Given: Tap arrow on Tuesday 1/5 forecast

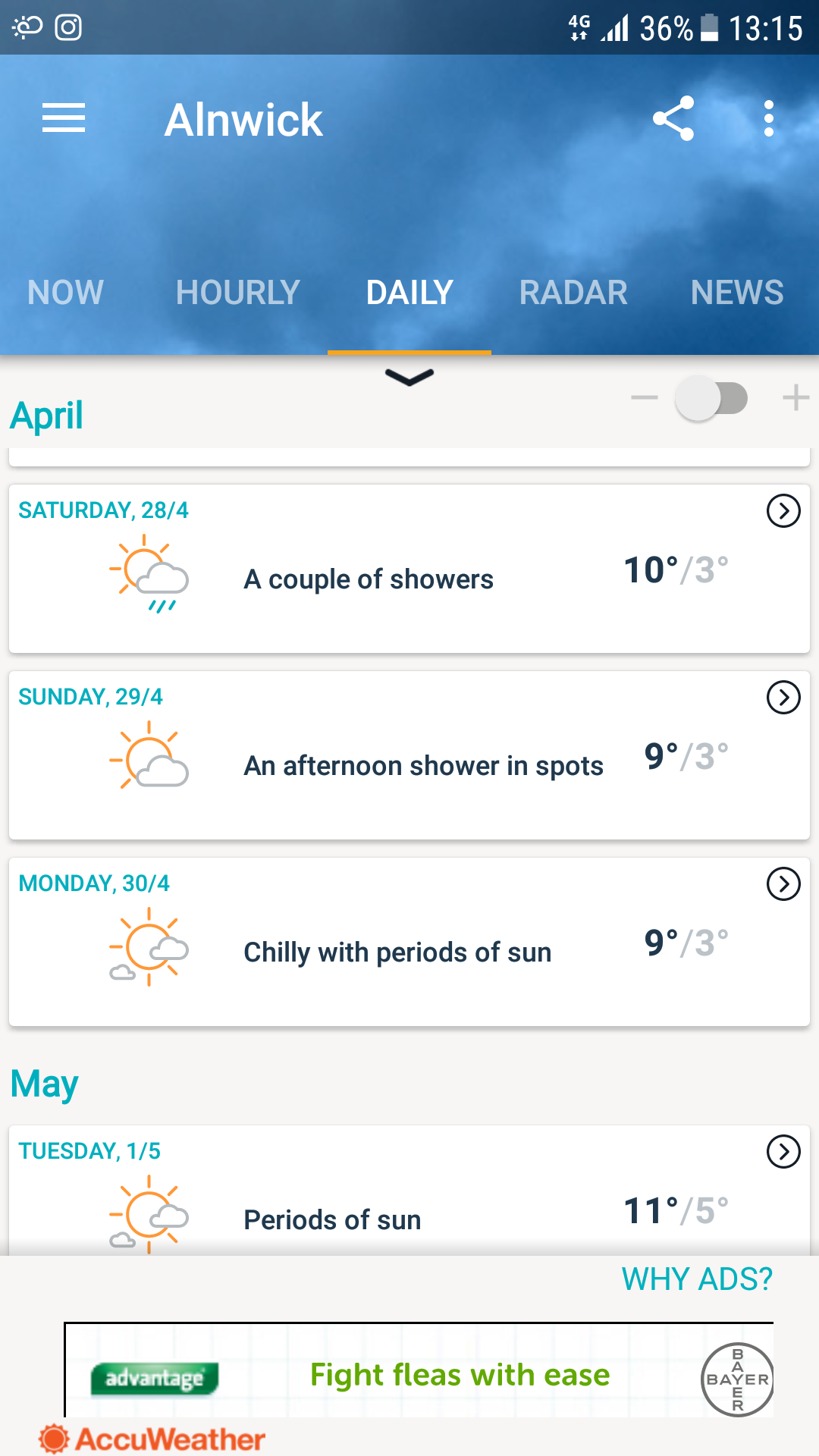Looking at the screenshot, I should click(783, 1152).
